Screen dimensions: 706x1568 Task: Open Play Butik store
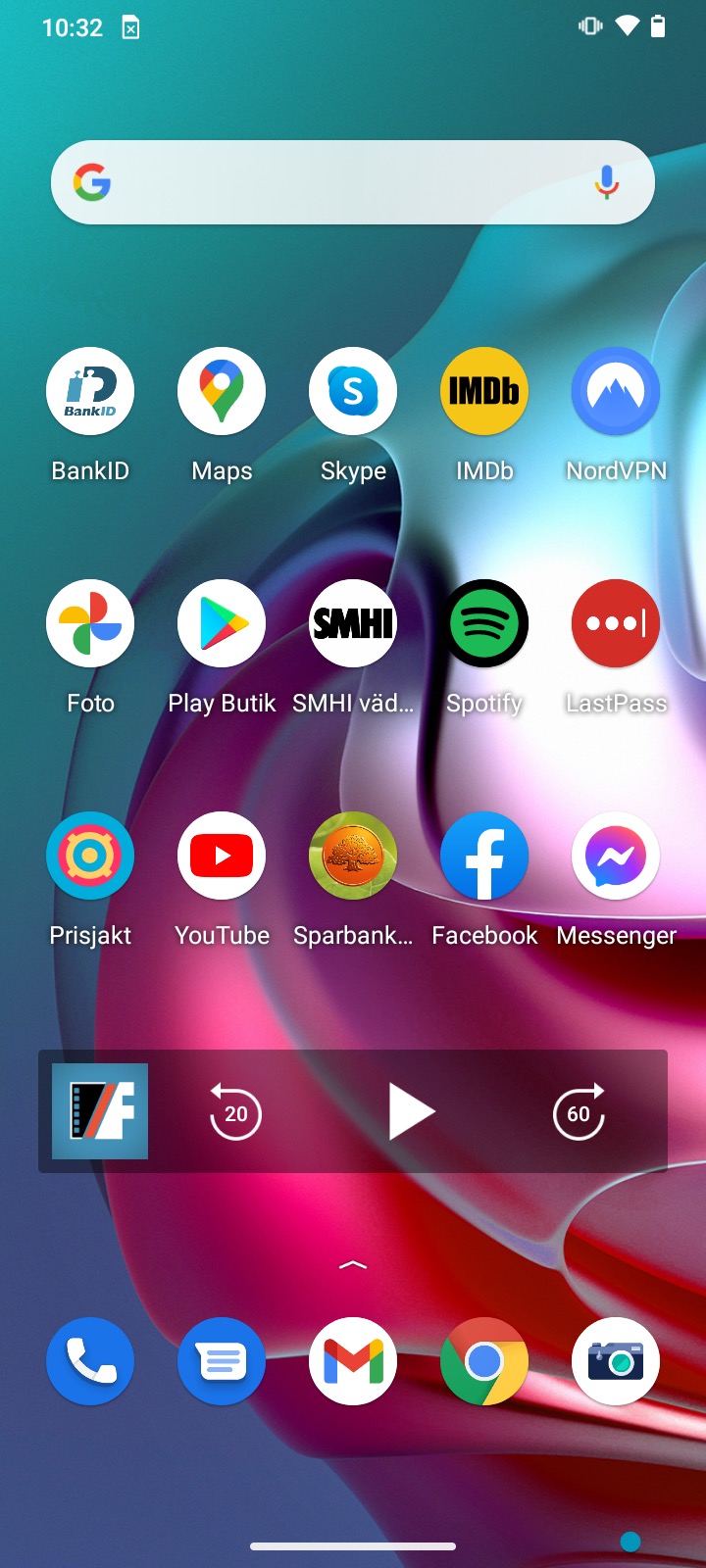pos(222,624)
